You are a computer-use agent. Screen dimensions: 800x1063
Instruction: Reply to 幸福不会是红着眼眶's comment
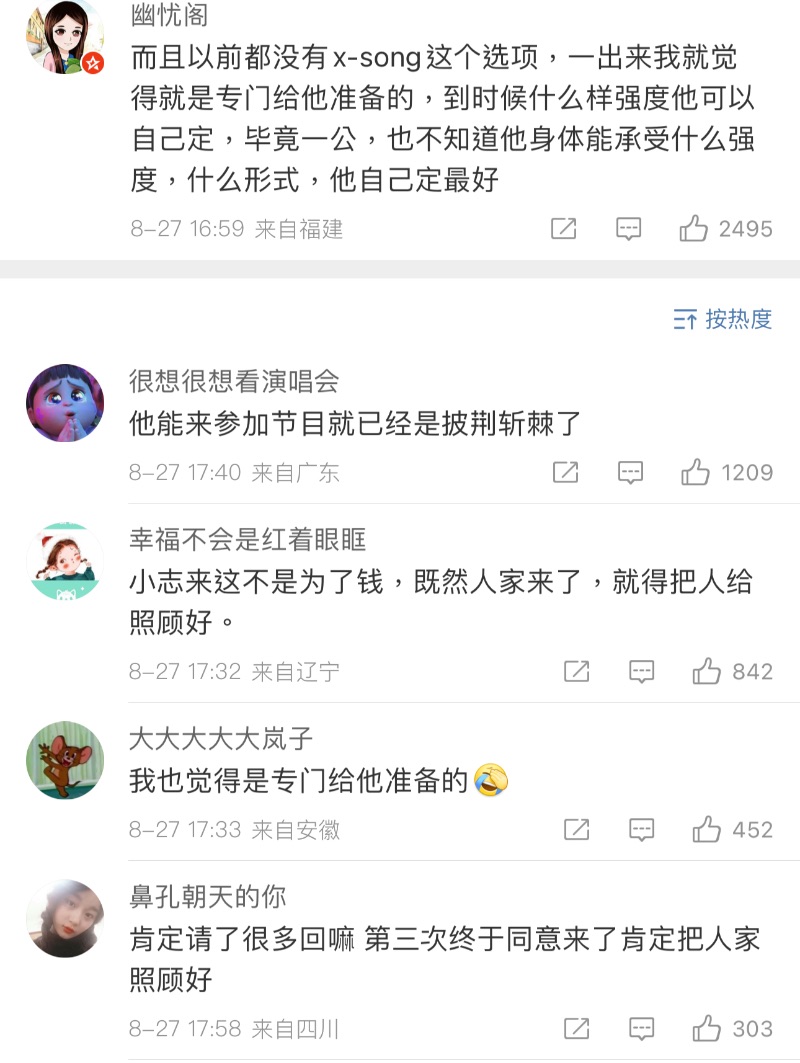click(641, 671)
